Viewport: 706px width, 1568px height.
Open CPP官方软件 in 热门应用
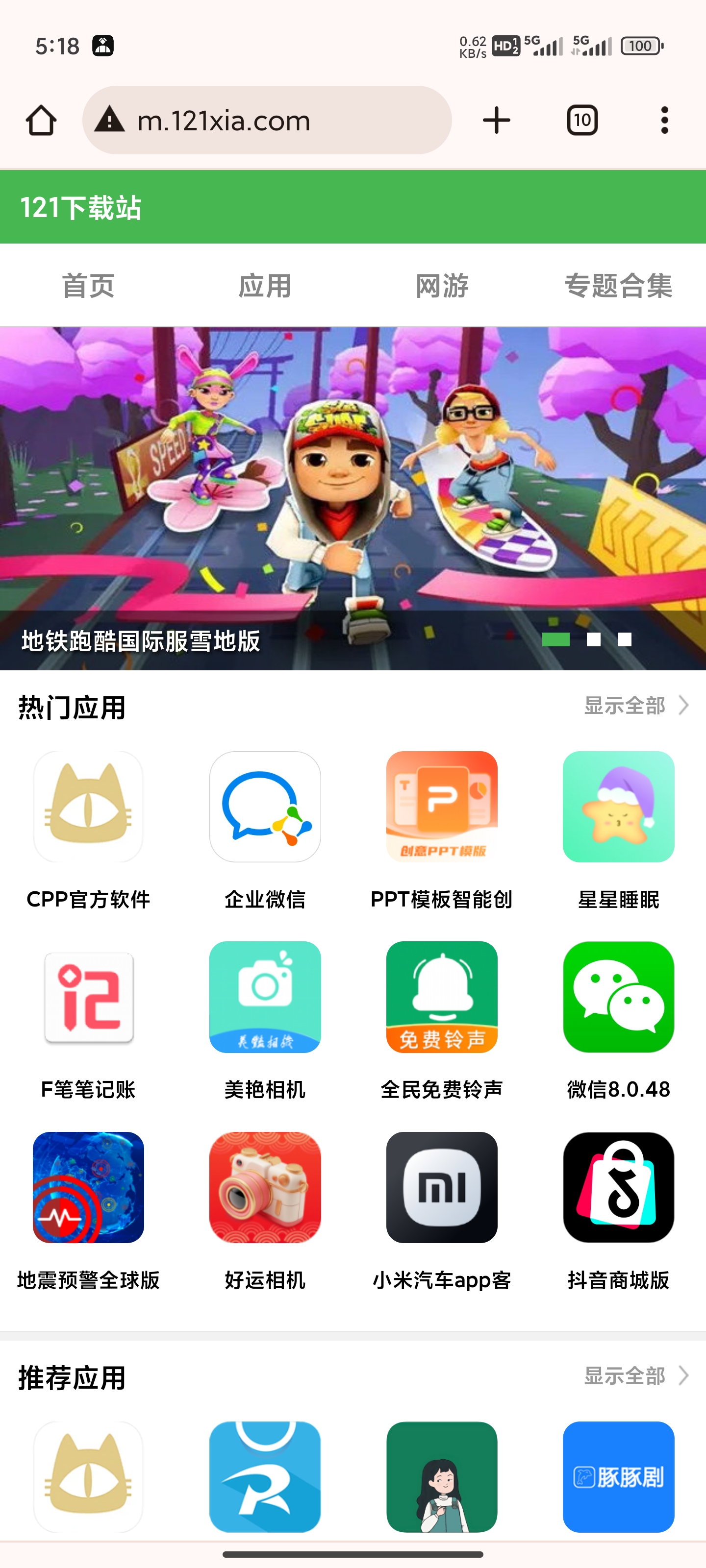click(88, 807)
